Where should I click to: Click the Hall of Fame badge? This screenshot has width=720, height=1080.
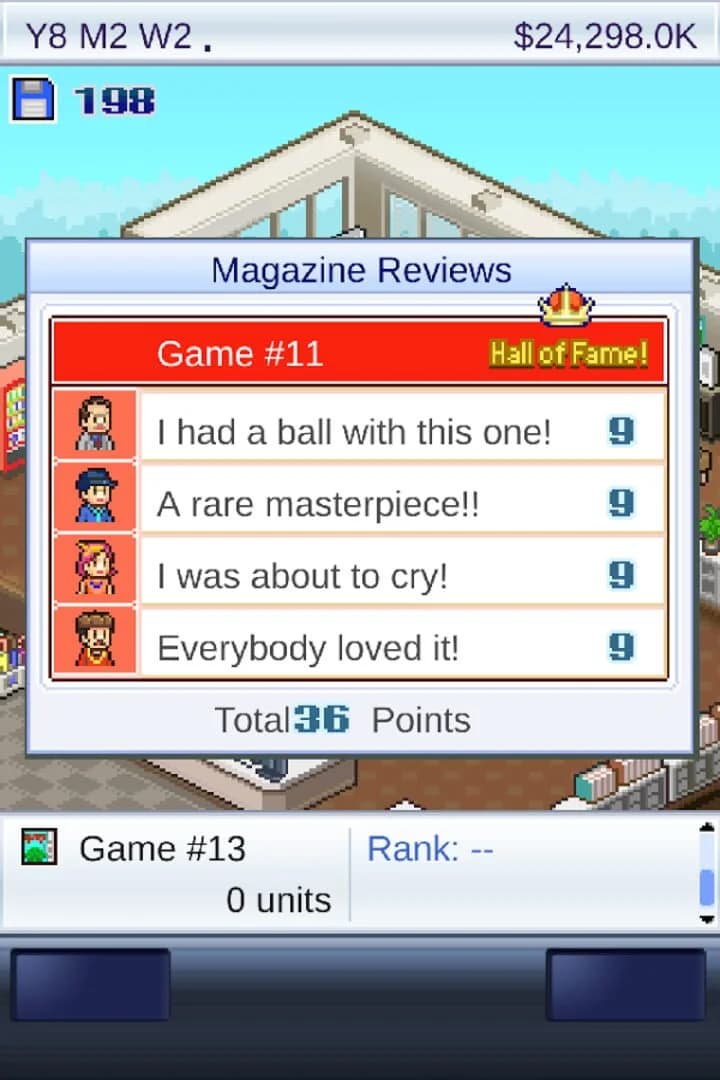[x=567, y=352]
